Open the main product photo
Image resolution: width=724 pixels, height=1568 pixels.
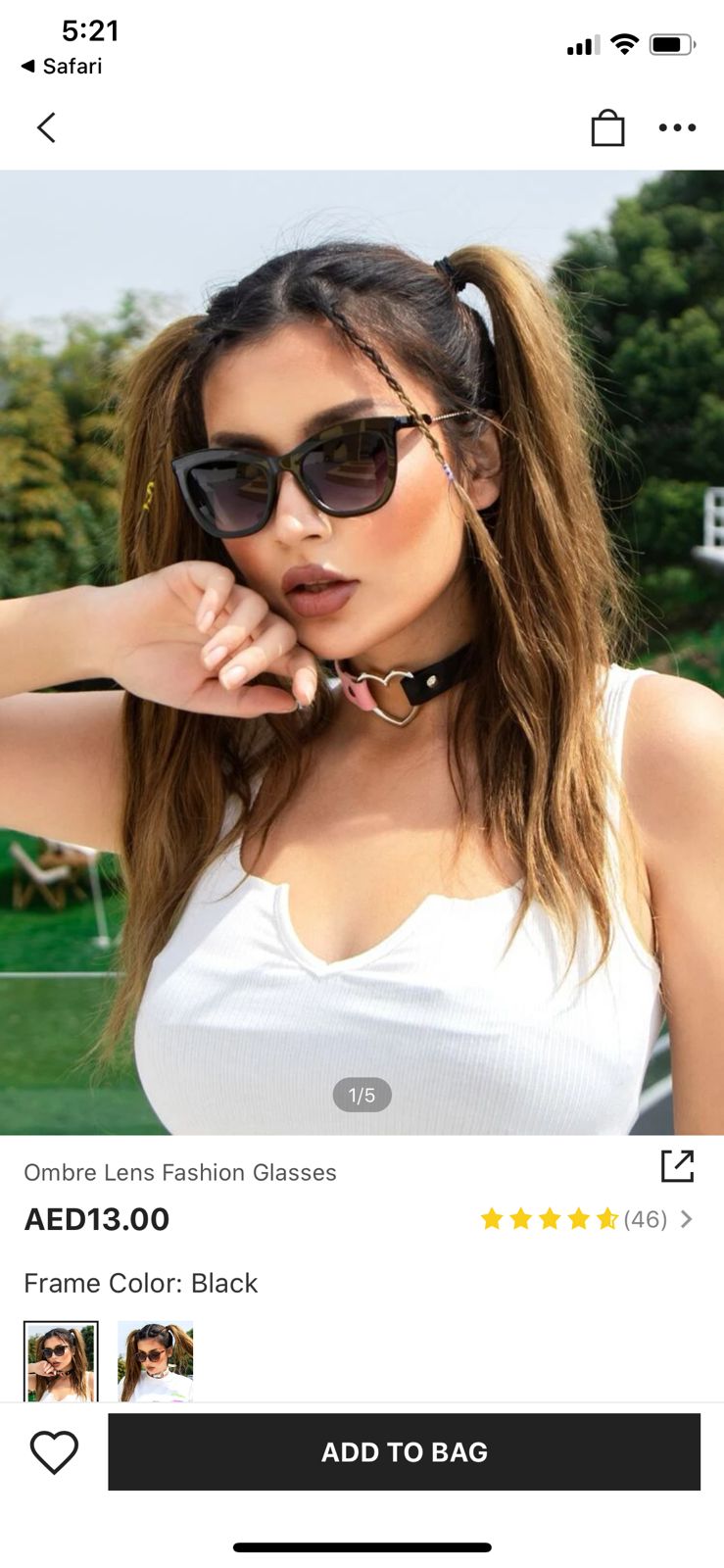click(x=362, y=652)
